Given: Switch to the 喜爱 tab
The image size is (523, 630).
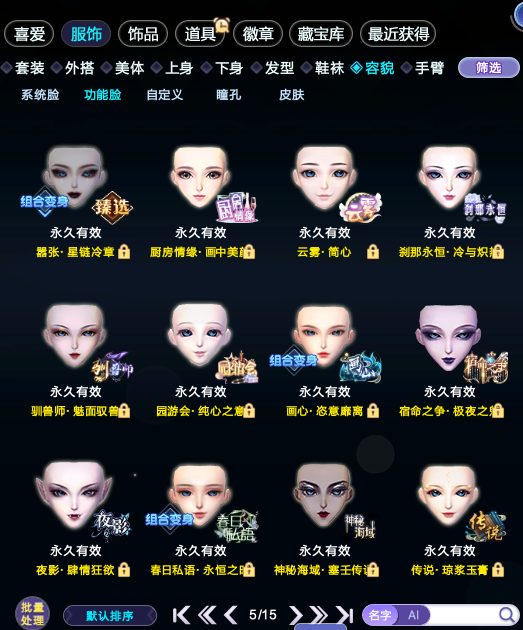Looking at the screenshot, I should pyautogui.click(x=29, y=34).
